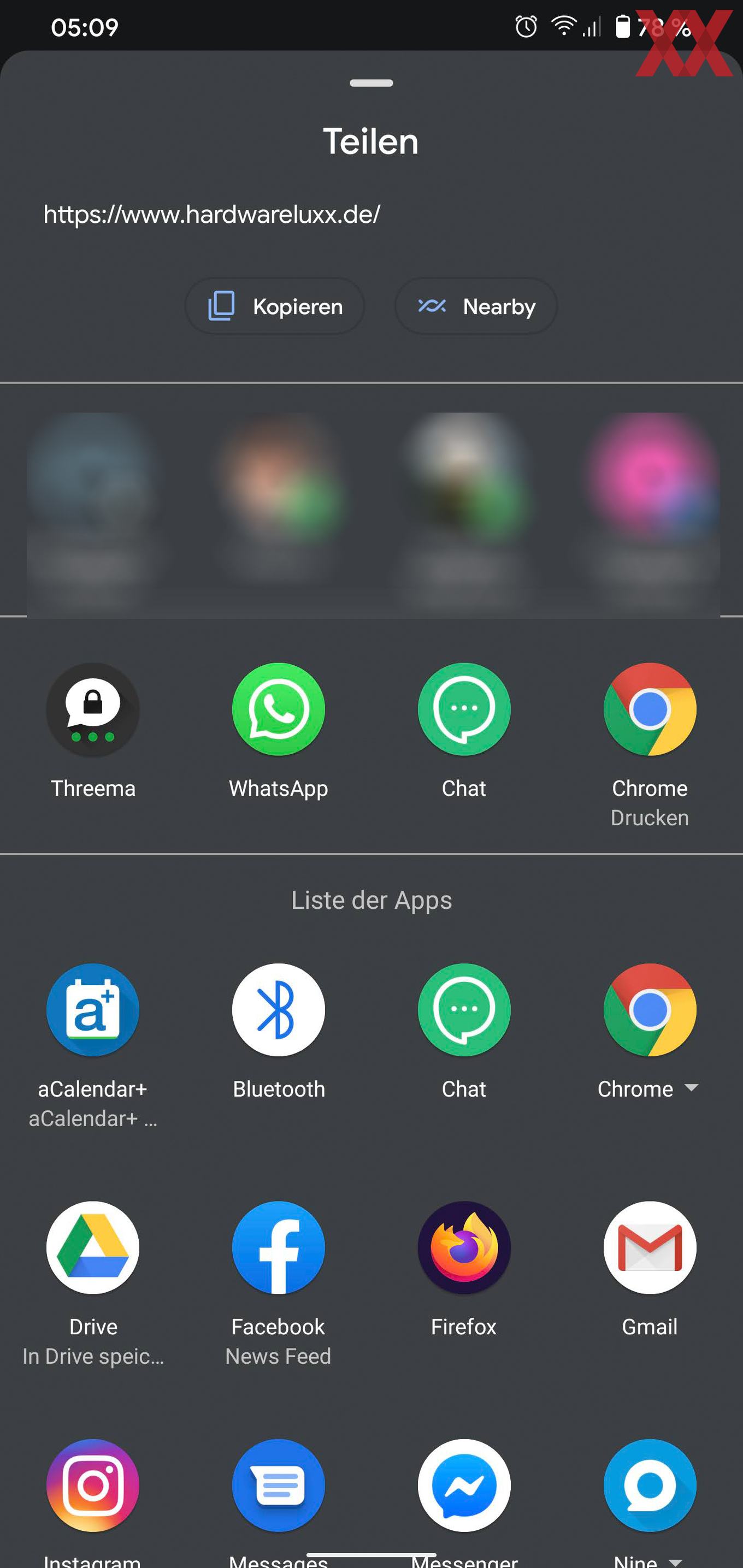Copy the link with Kopieren
This screenshot has width=743, height=1568.
(x=275, y=306)
